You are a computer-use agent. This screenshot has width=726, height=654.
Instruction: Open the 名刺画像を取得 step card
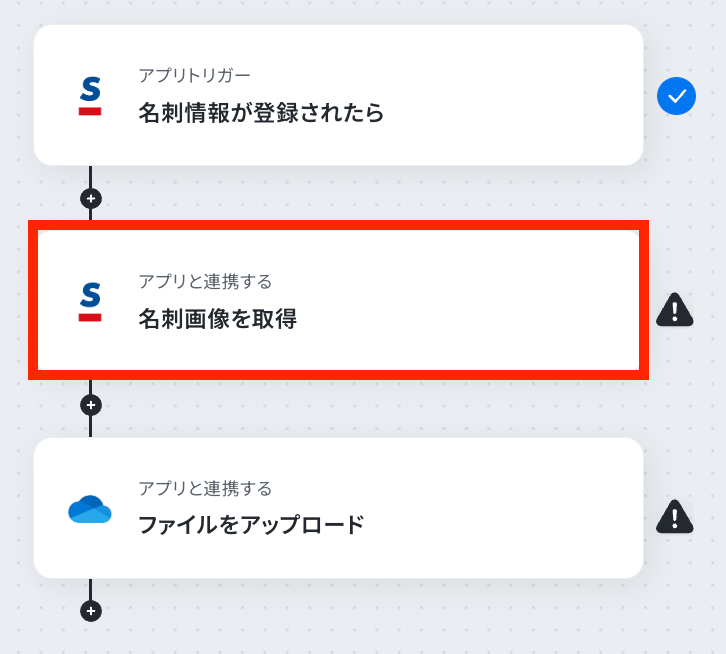(338, 300)
